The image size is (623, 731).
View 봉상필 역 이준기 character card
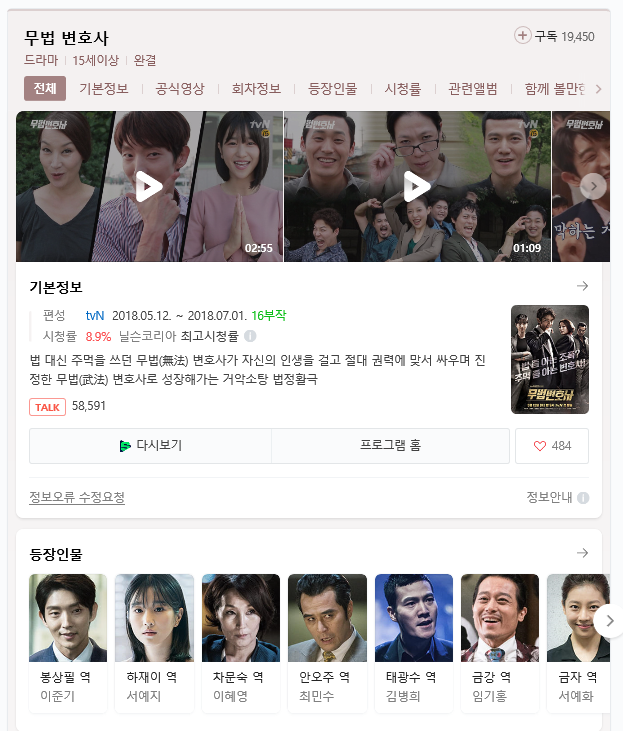tap(66, 640)
